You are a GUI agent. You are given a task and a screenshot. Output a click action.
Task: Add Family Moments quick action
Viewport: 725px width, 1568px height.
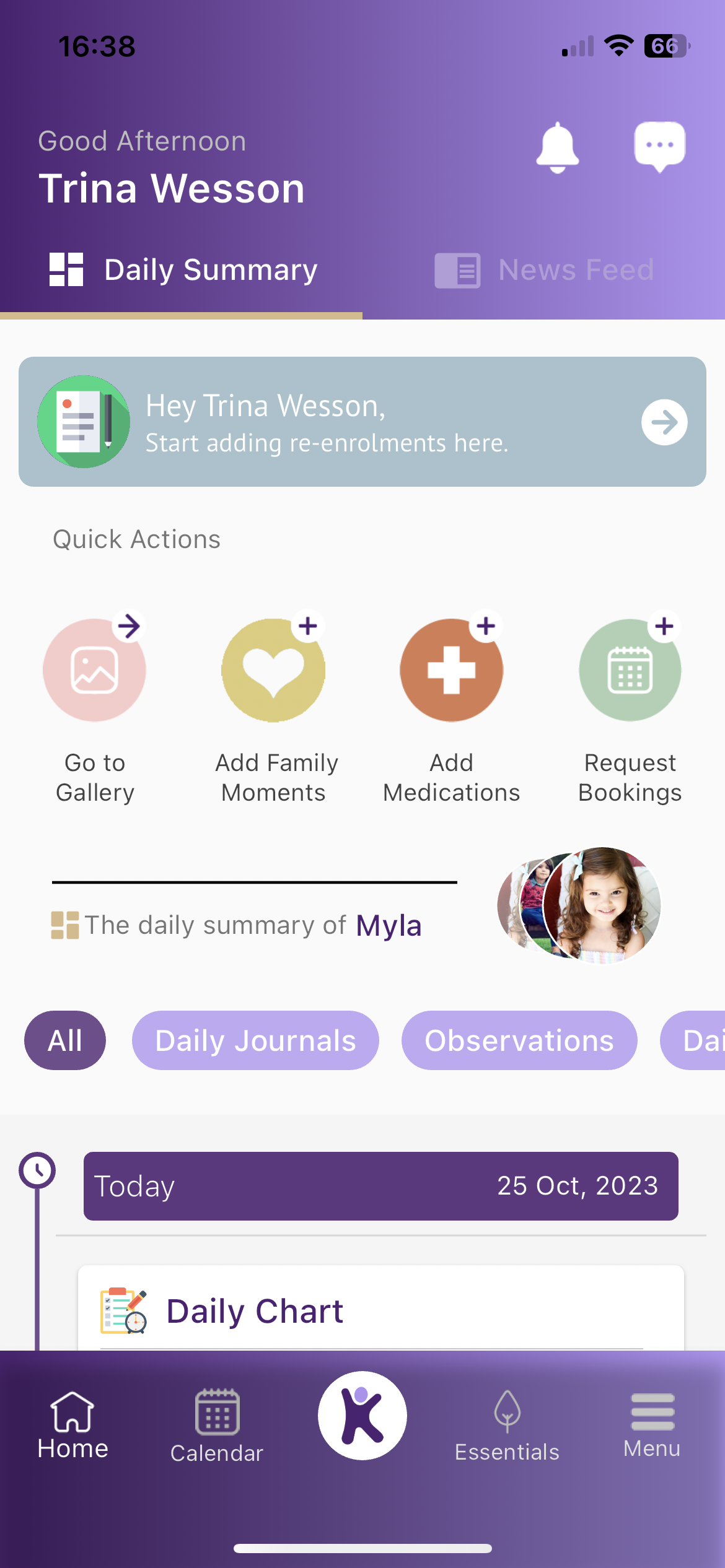[273, 671]
